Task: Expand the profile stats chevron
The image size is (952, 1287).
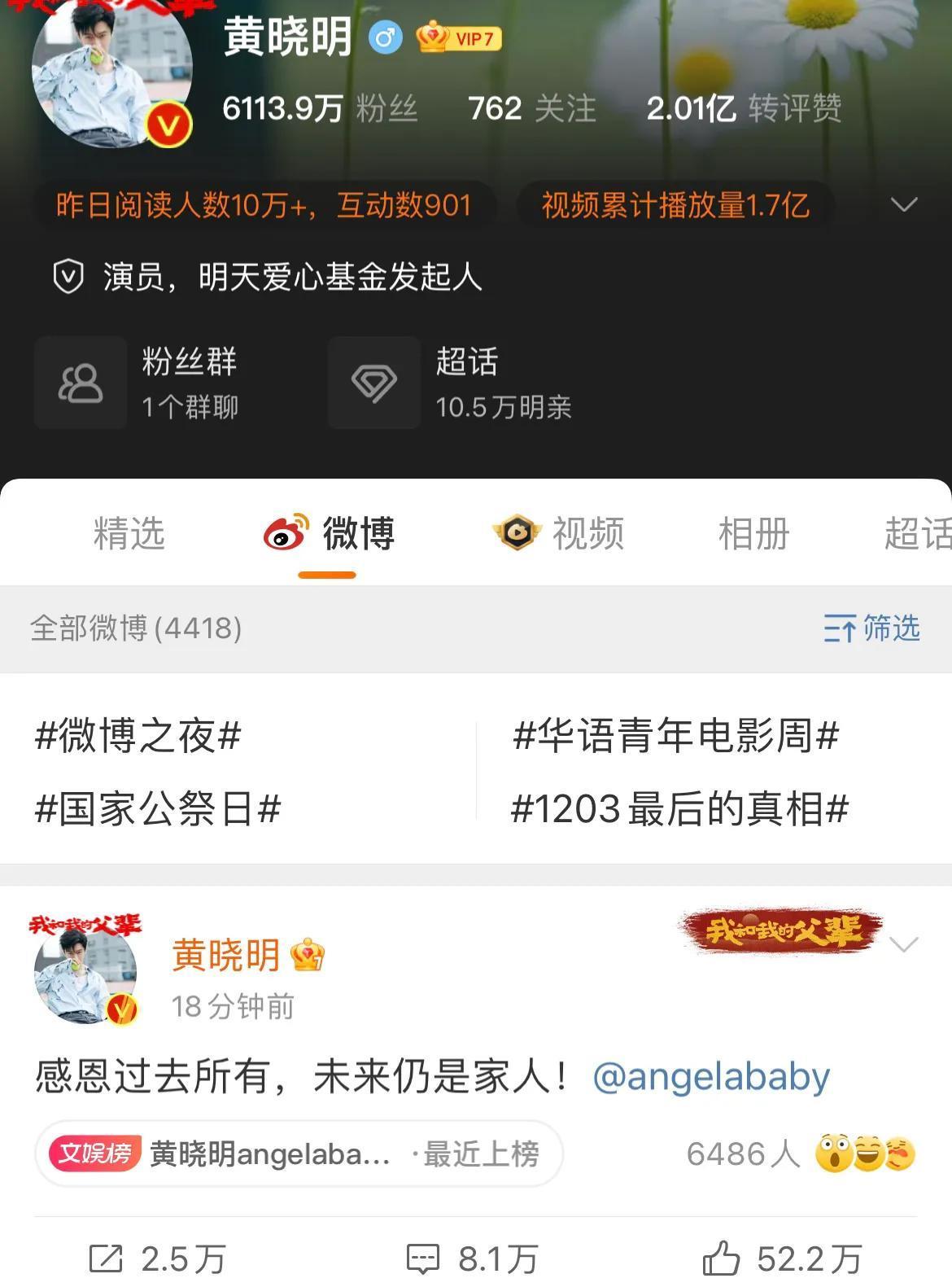Action: tap(904, 204)
